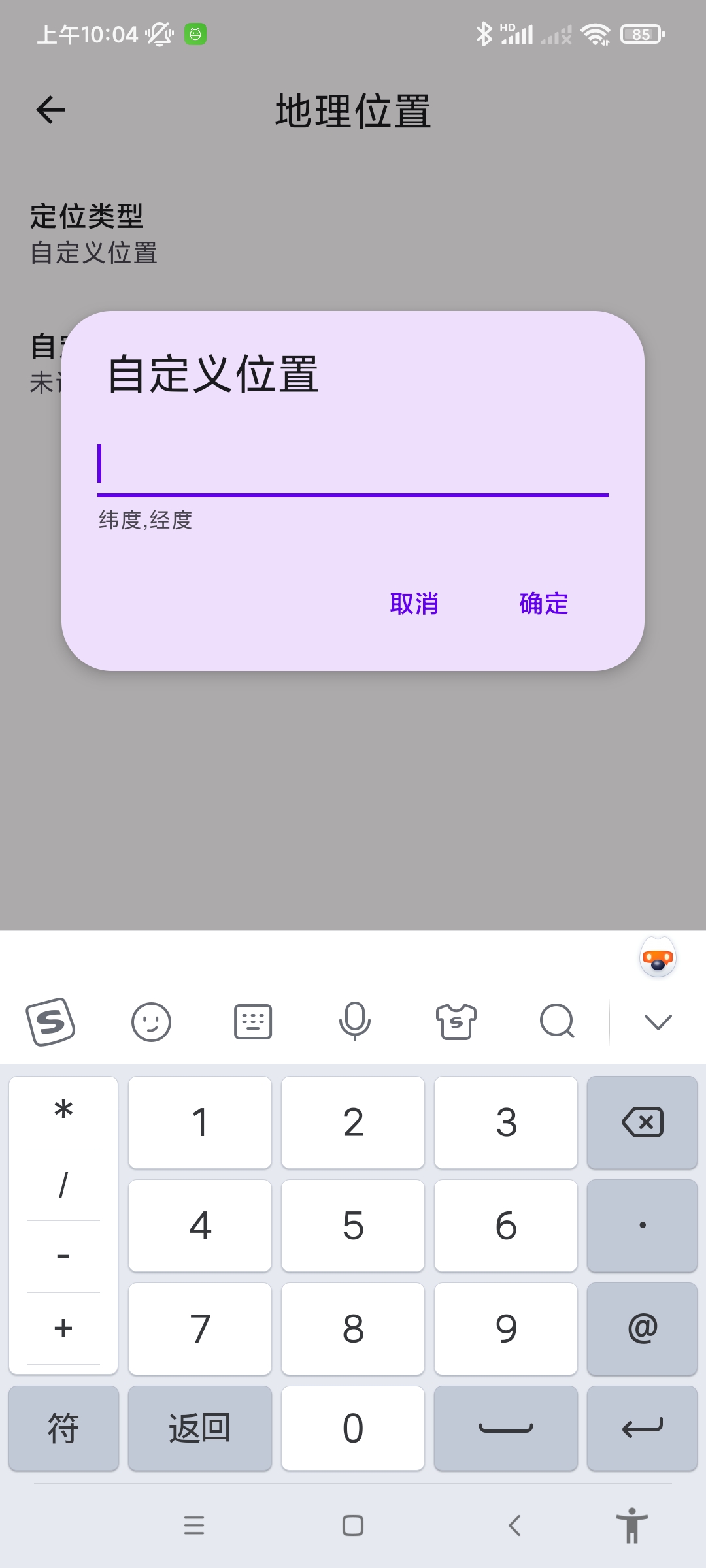
Task: Open the Sogou assistant mascot icon
Action: click(658, 958)
